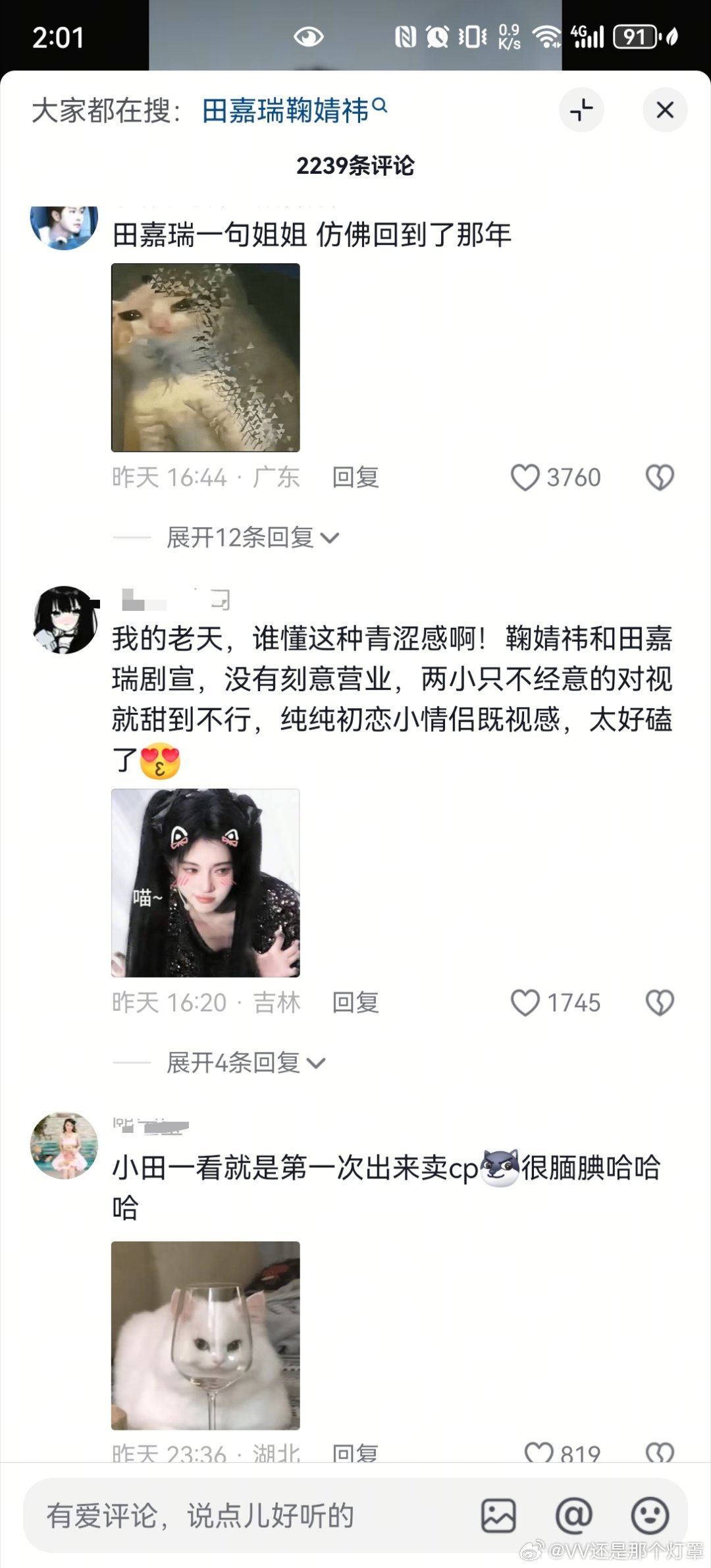The height and width of the screenshot is (1568, 711).
Task: Tap the broken-heart dislike icon on the first comment
Action: tap(660, 477)
